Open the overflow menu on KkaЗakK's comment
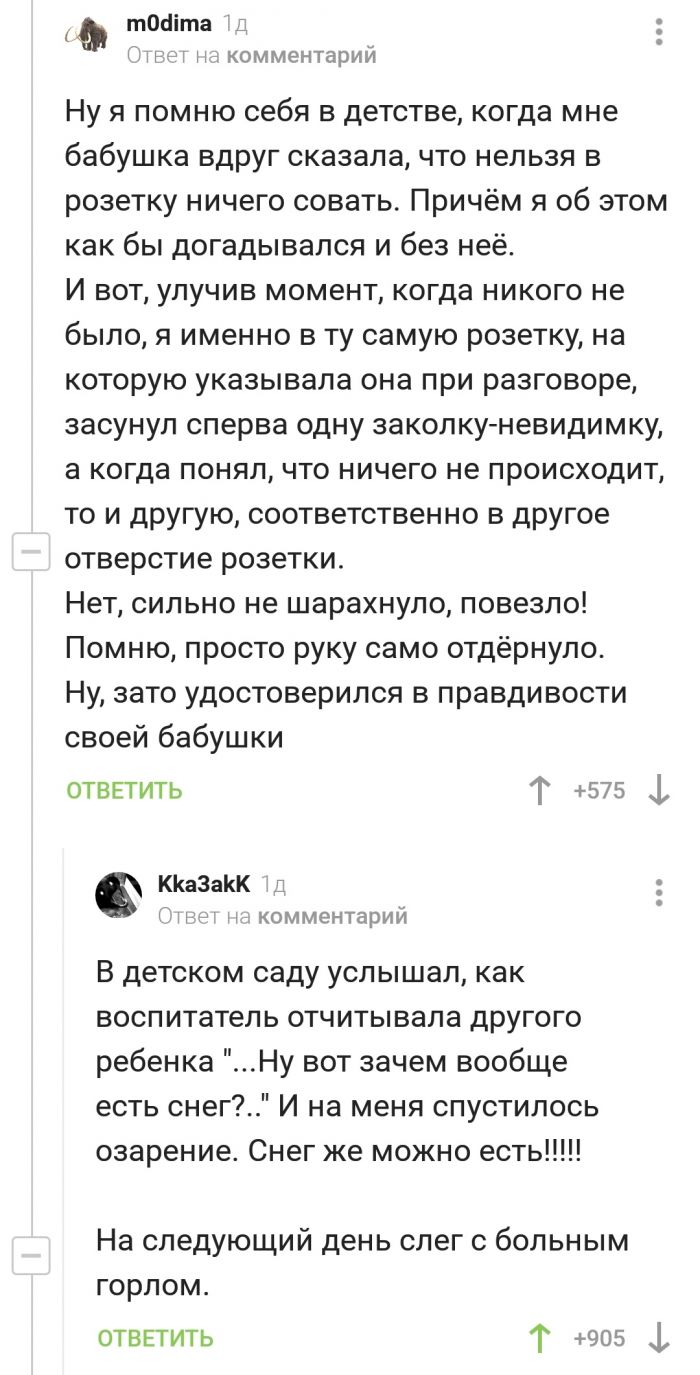The height and width of the screenshot is (1375, 700). 658,891
